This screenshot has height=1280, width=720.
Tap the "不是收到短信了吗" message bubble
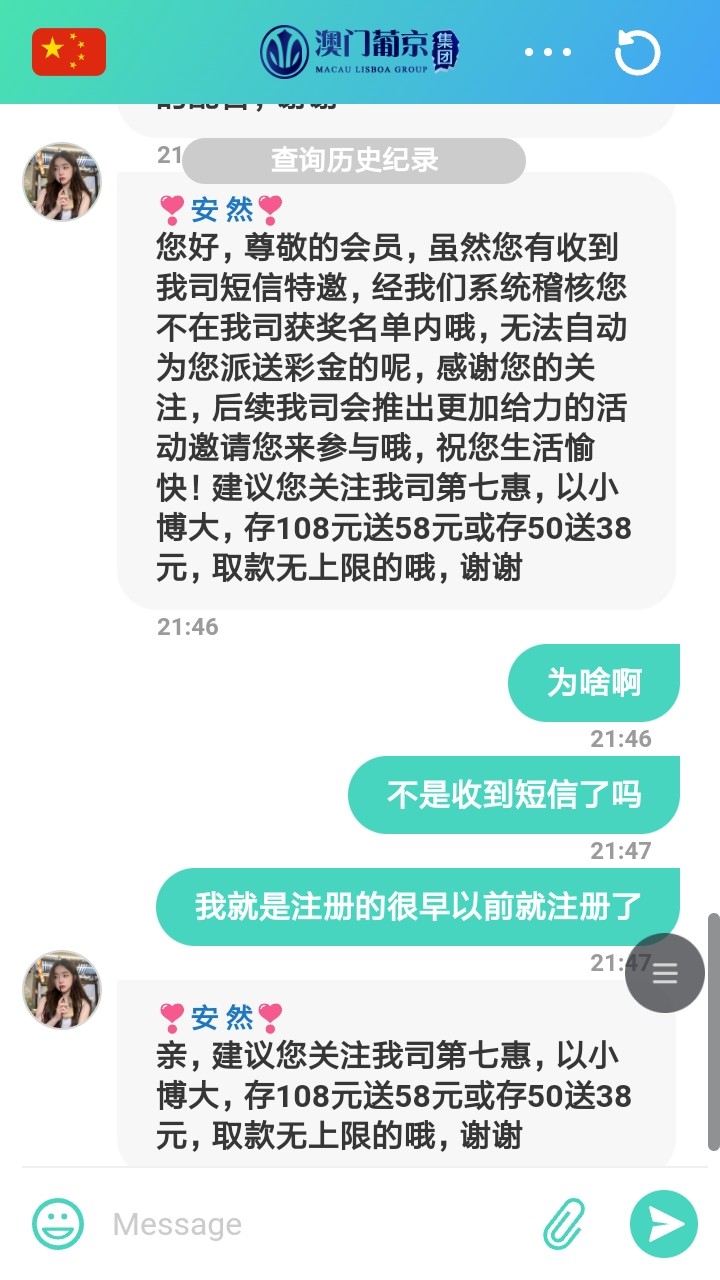point(513,794)
